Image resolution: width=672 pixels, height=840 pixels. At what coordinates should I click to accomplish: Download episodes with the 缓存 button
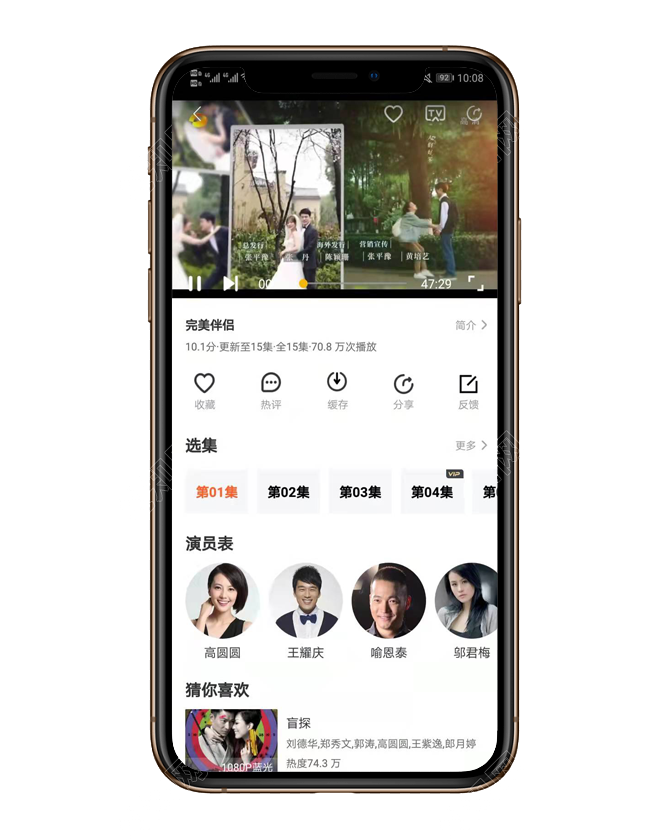(337, 390)
